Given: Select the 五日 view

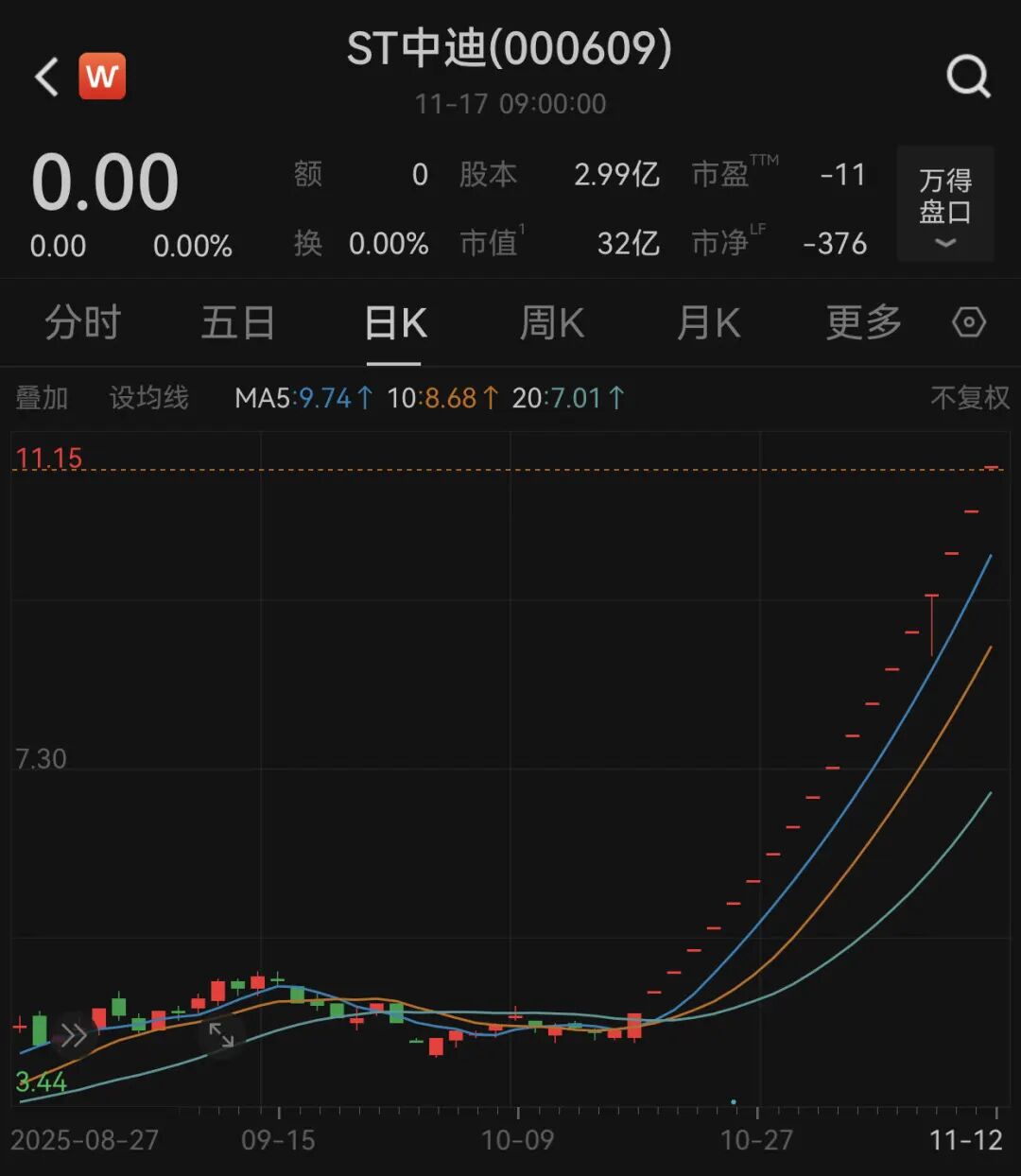Looking at the screenshot, I should (x=237, y=322).
